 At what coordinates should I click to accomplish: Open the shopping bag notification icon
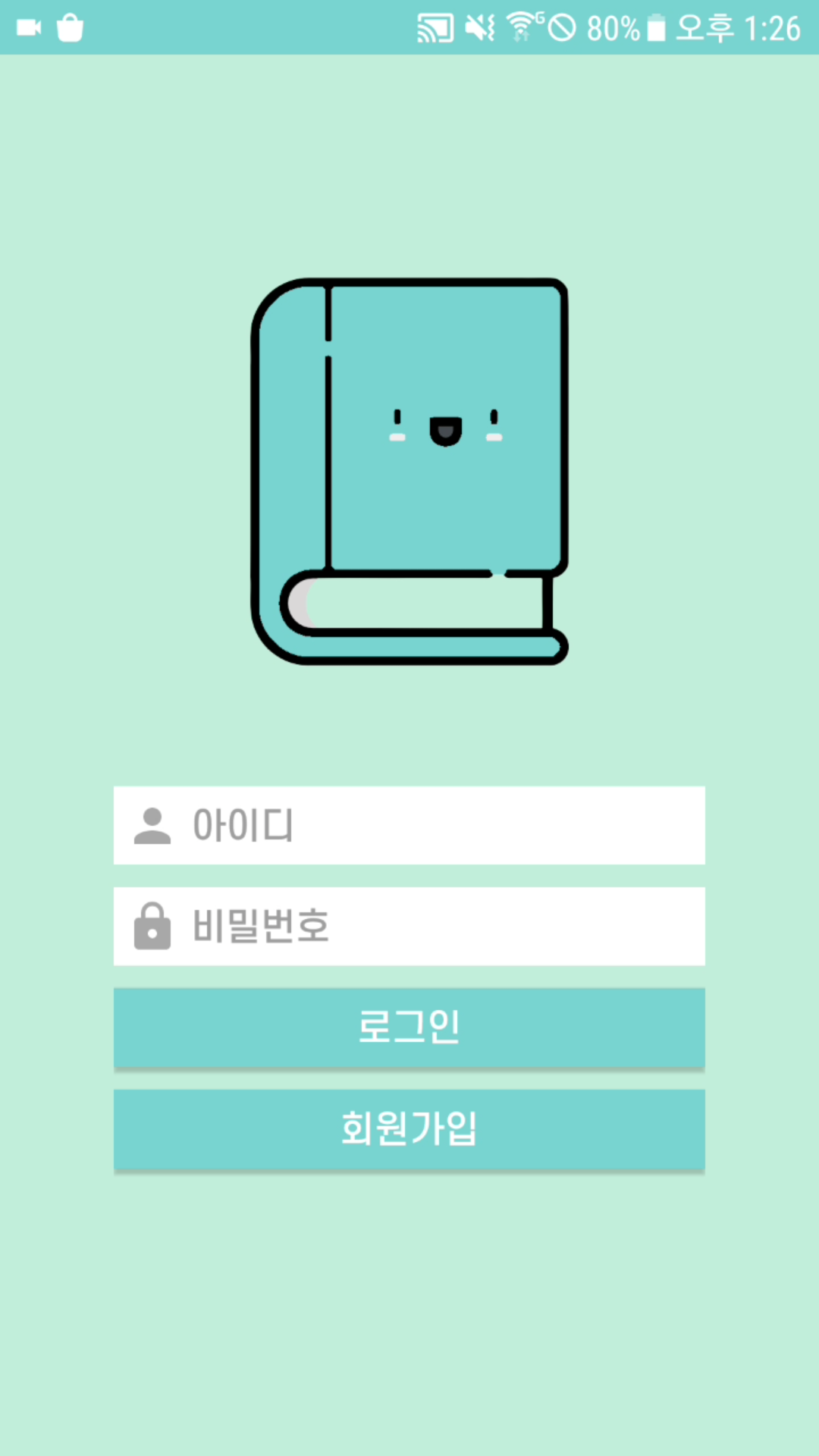(x=70, y=27)
